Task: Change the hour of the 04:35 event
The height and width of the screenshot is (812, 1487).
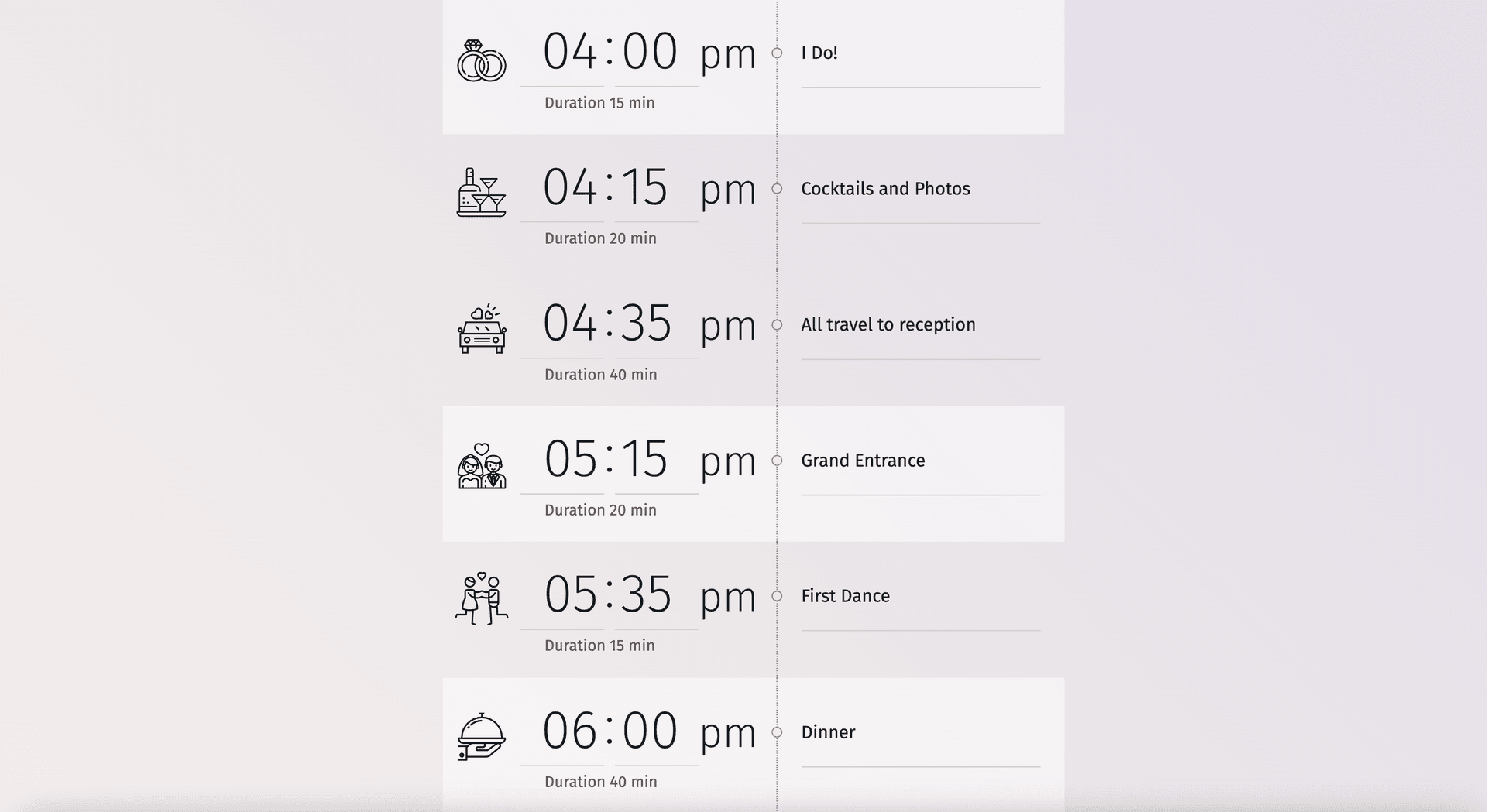Action: (569, 324)
